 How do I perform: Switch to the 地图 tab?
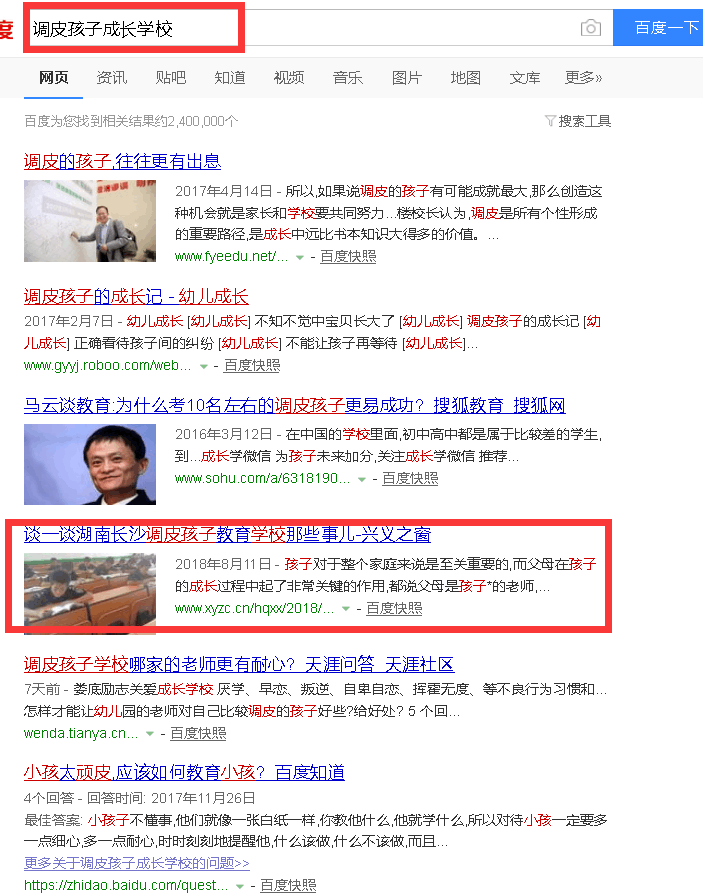(x=466, y=78)
